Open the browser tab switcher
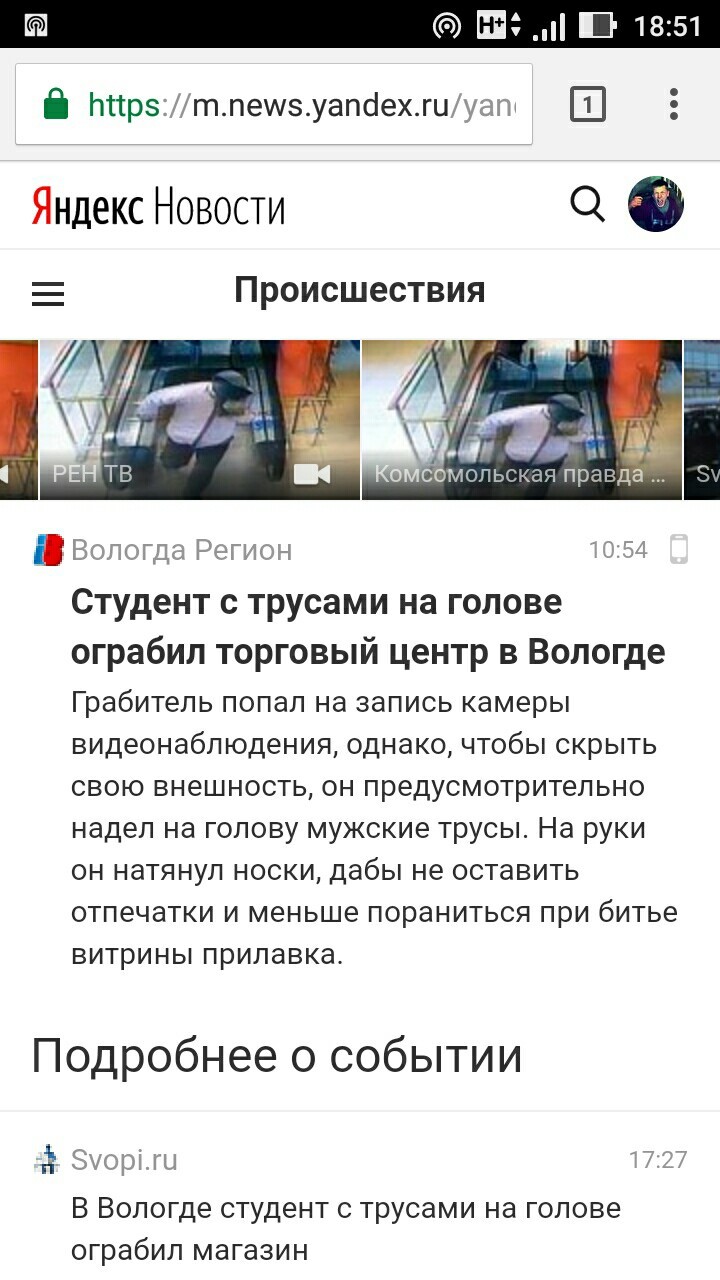The image size is (720, 1280). point(588,104)
